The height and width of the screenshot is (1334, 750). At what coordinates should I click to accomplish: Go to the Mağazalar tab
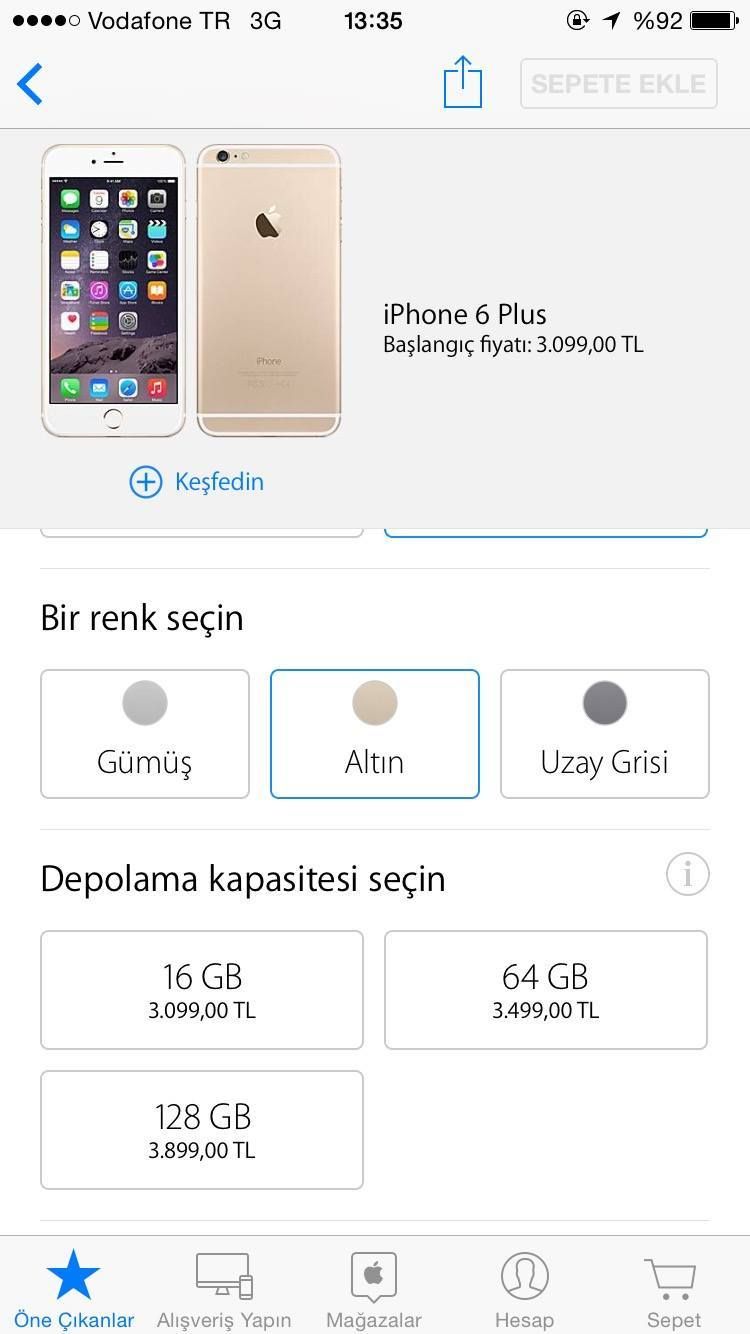(374, 1288)
